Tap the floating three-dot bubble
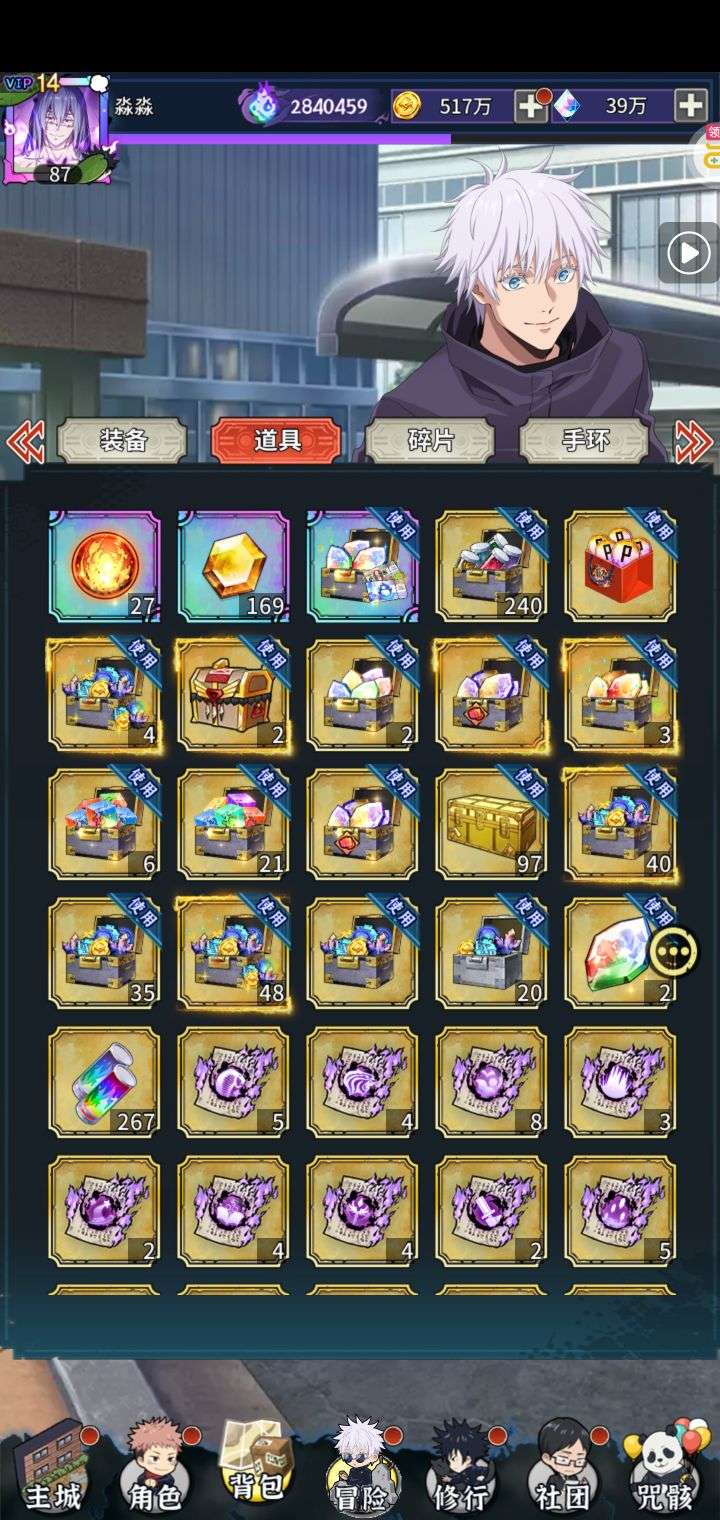 673,953
